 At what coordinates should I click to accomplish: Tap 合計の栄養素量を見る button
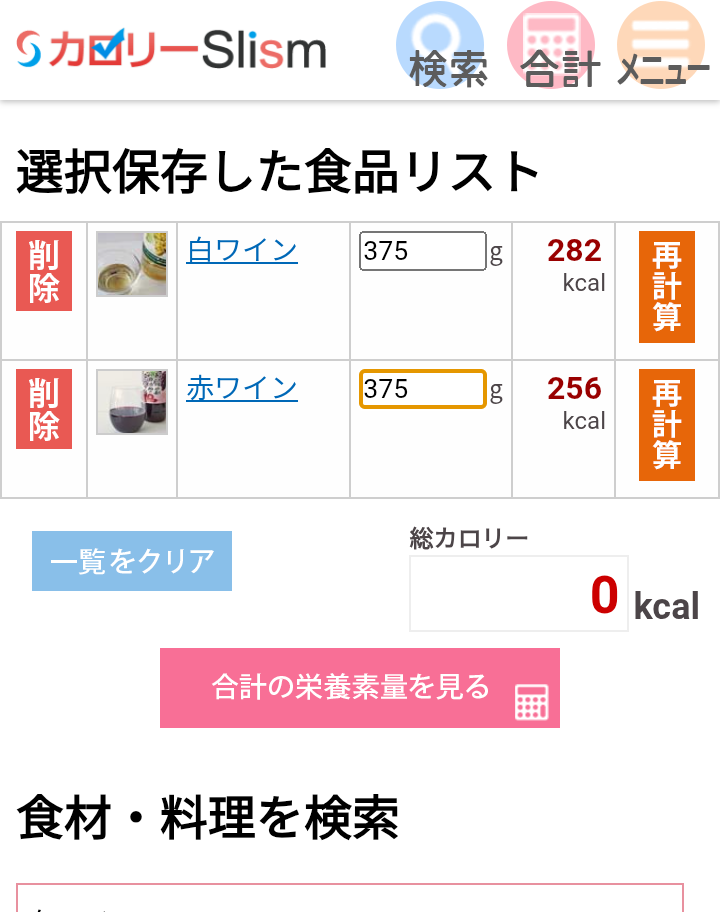click(x=360, y=688)
